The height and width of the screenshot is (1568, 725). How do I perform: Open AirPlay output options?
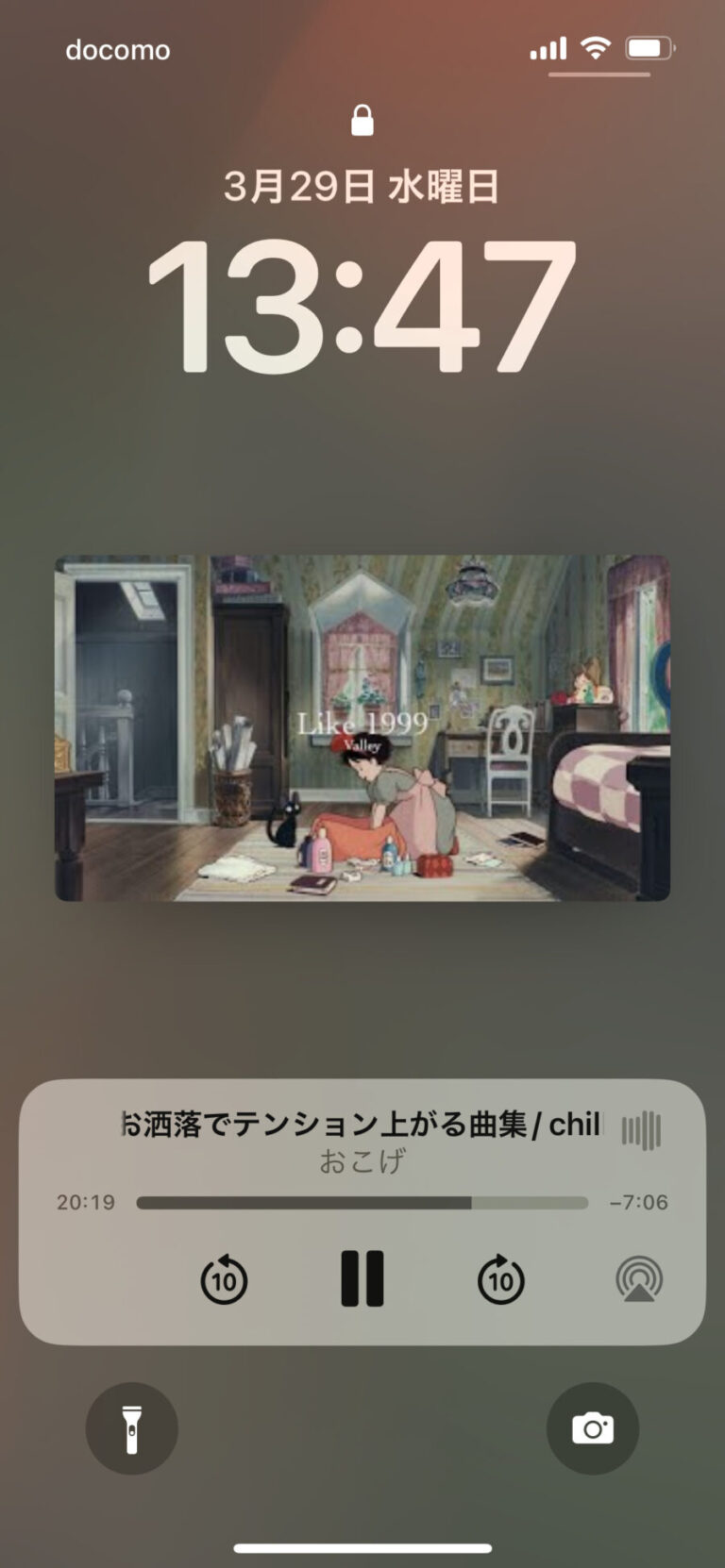[x=639, y=1279]
